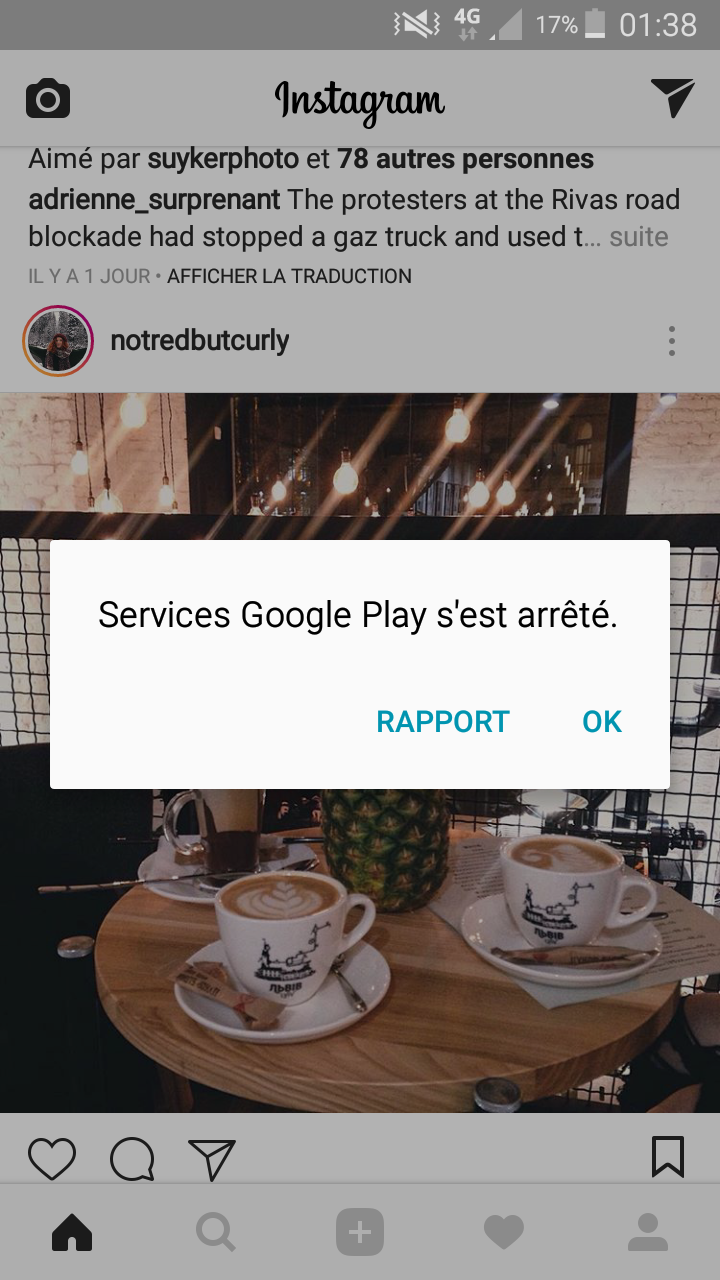Bookmark notredbutcurly's post

pos(668,1157)
